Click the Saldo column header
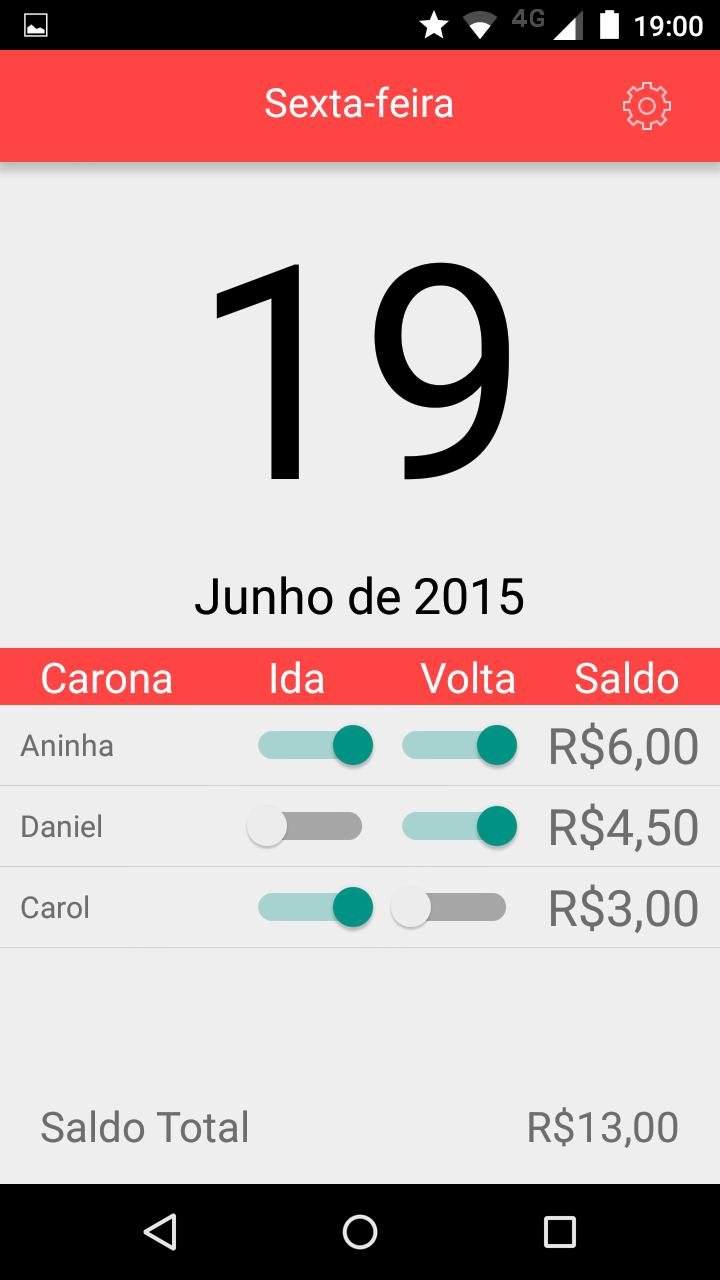The height and width of the screenshot is (1280, 720). [x=627, y=678]
